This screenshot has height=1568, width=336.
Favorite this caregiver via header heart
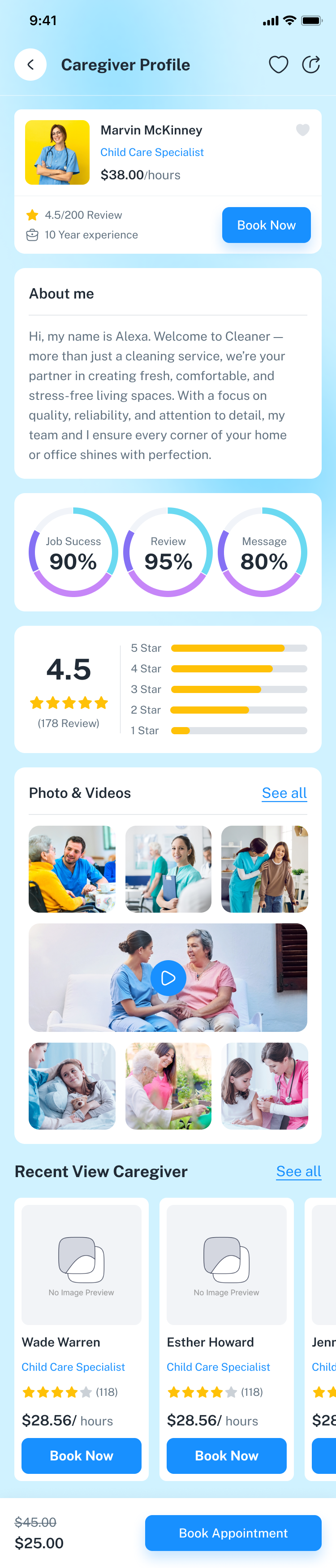[278, 65]
